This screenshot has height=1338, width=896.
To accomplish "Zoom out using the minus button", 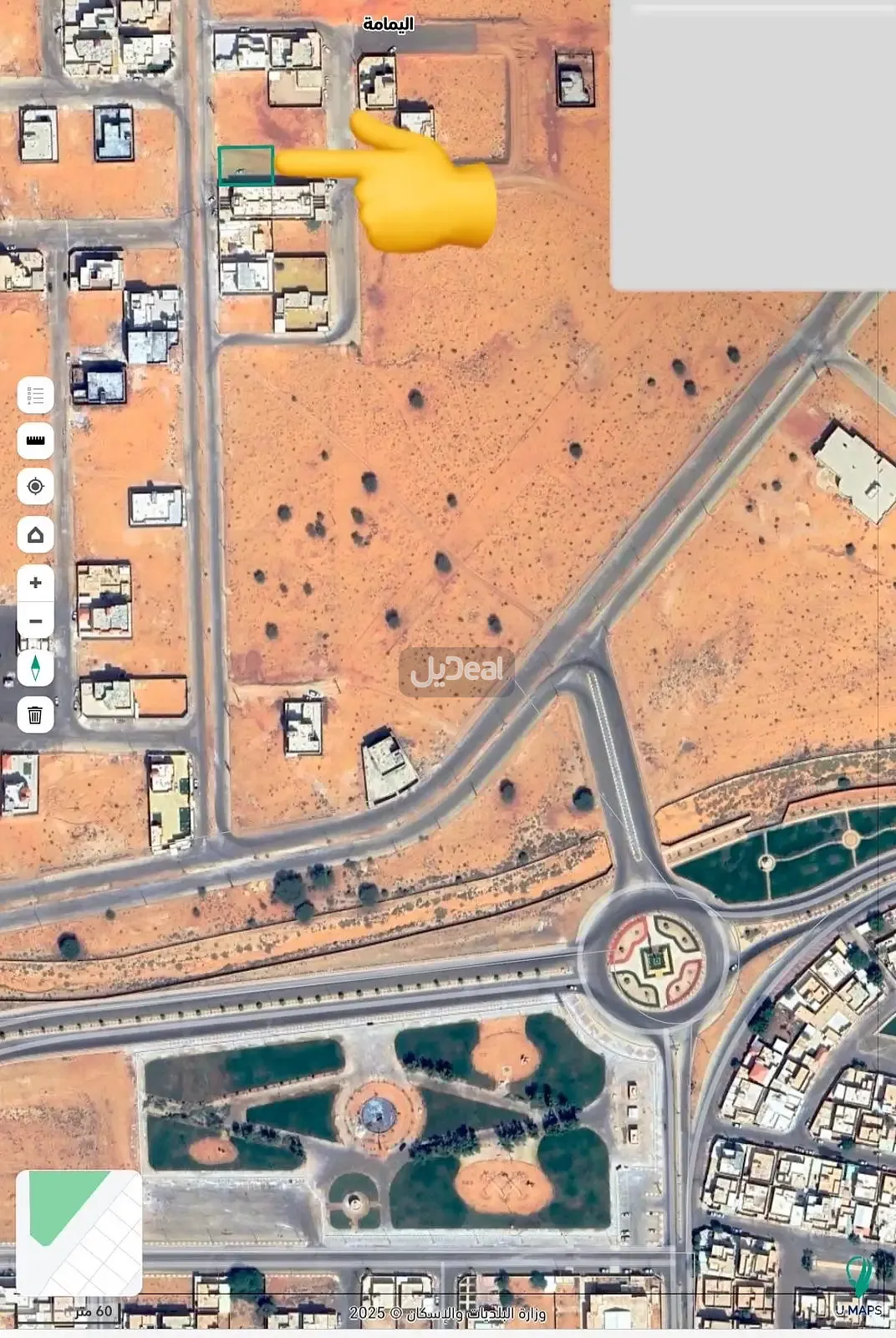I will (36, 620).
